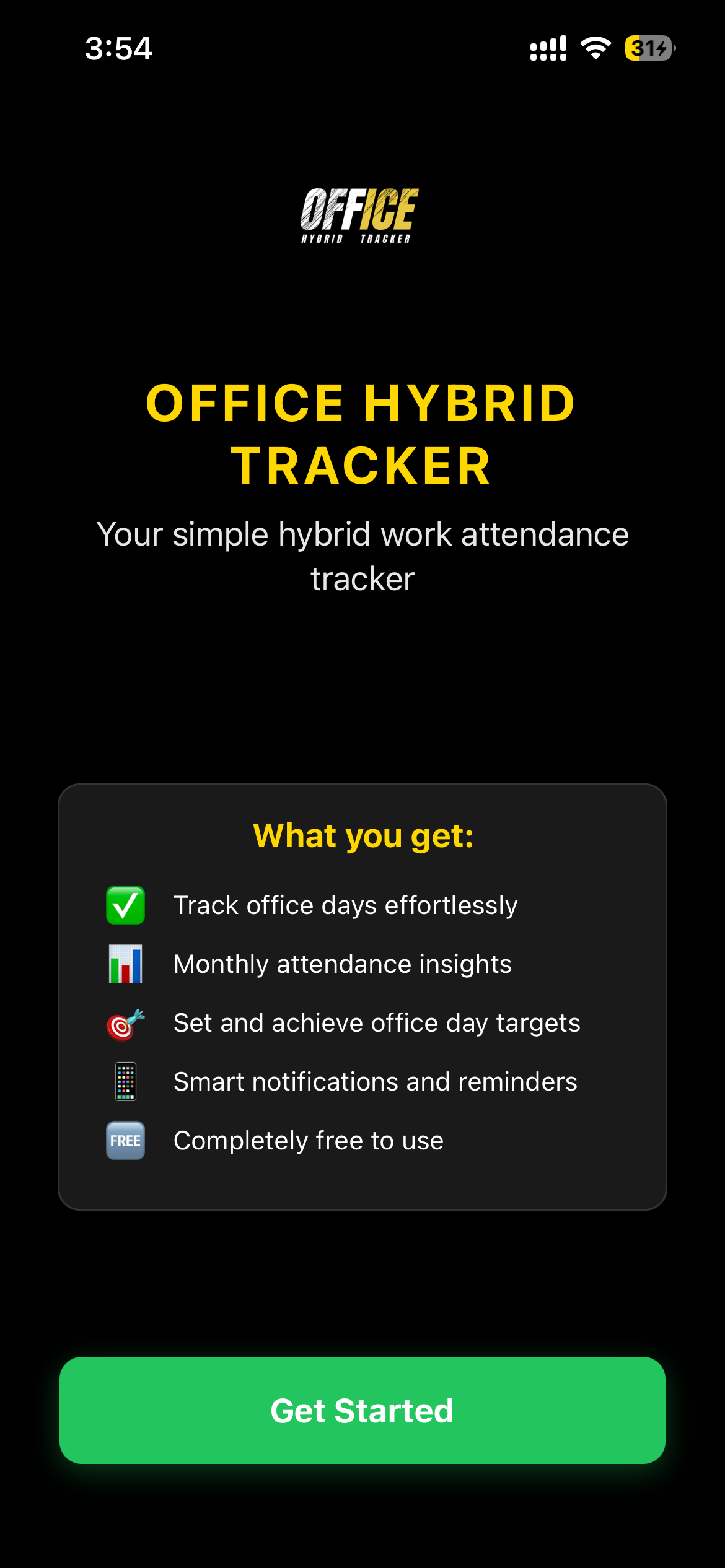This screenshot has height=1568, width=725.
Task: Tap the cellular signal bars icon
Action: pyautogui.click(x=548, y=47)
